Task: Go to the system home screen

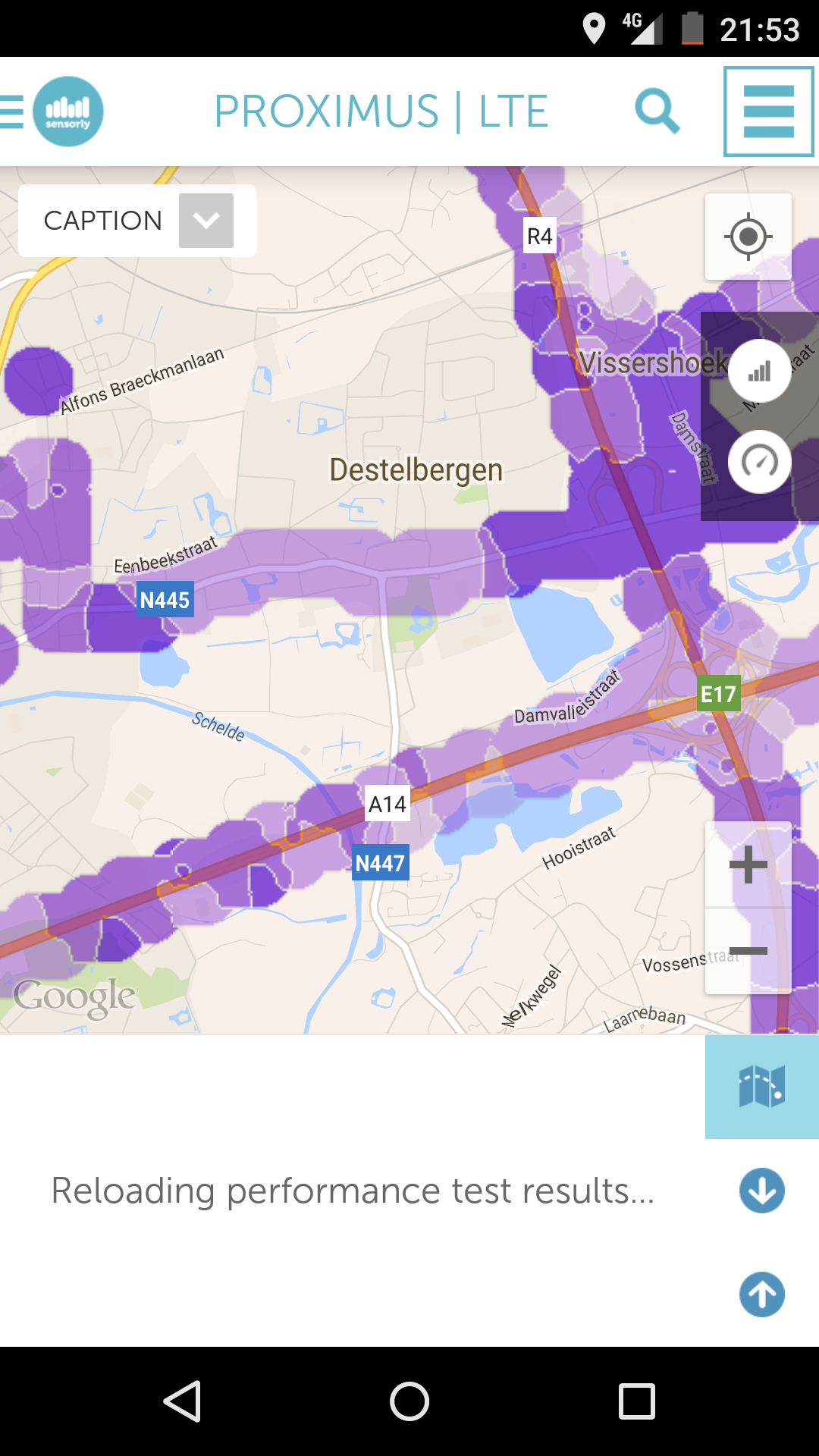Action: pyautogui.click(x=409, y=1401)
